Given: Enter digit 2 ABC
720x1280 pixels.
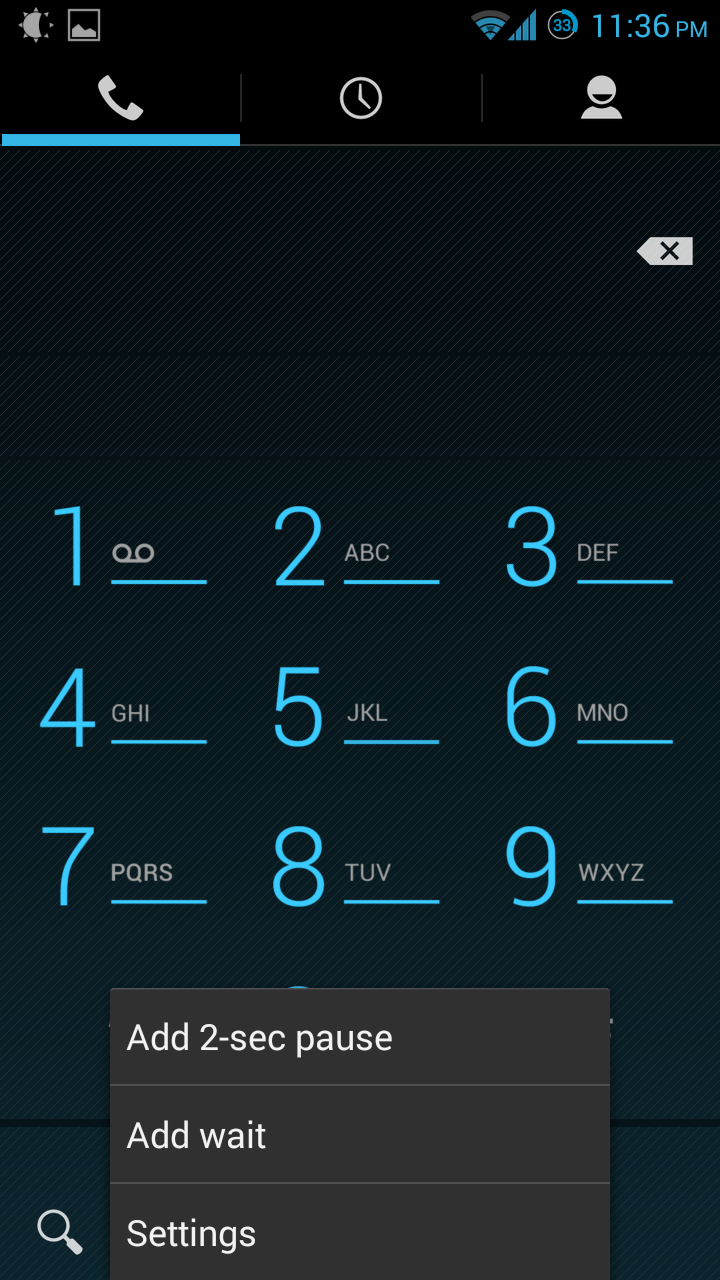Looking at the screenshot, I should (357, 547).
